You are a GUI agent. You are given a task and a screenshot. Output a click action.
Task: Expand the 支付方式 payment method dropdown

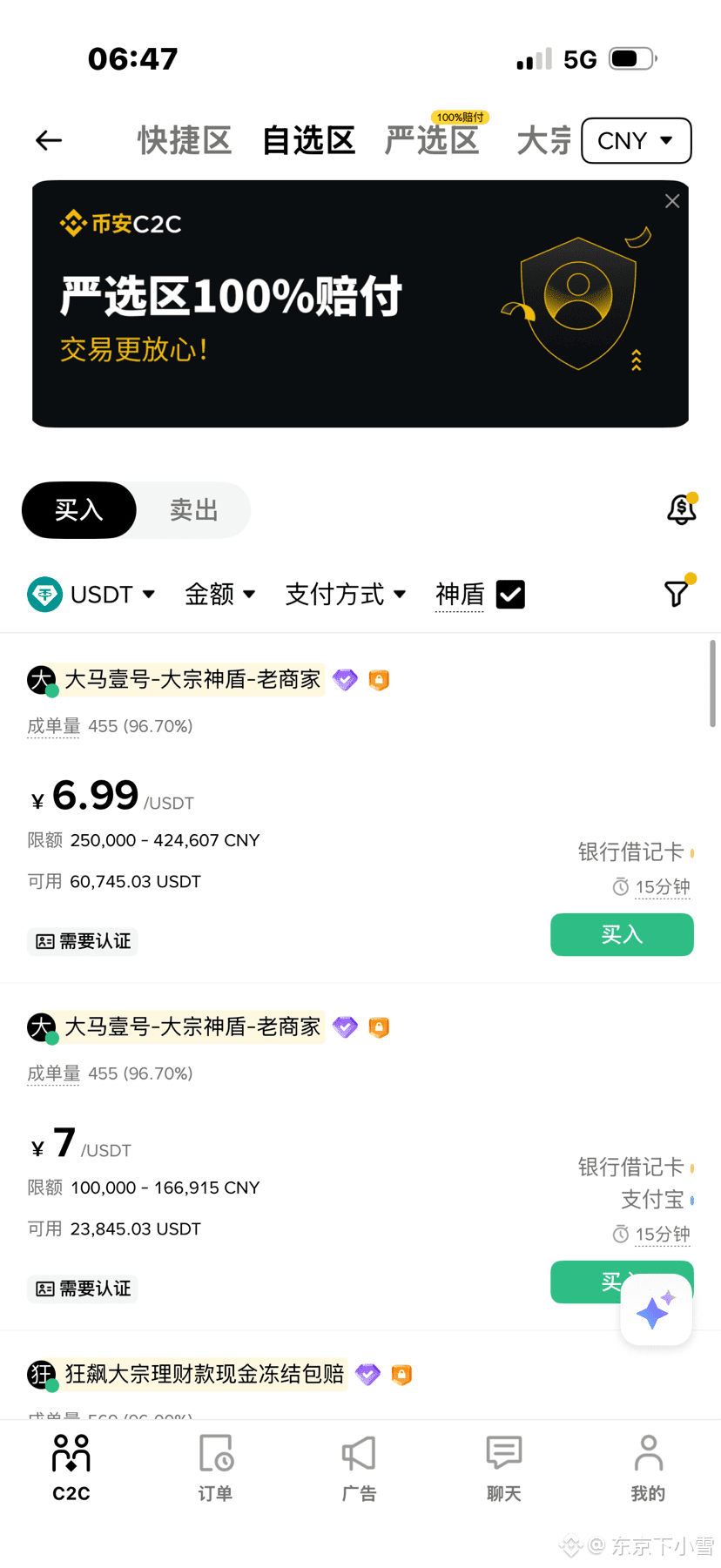[345, 594]
